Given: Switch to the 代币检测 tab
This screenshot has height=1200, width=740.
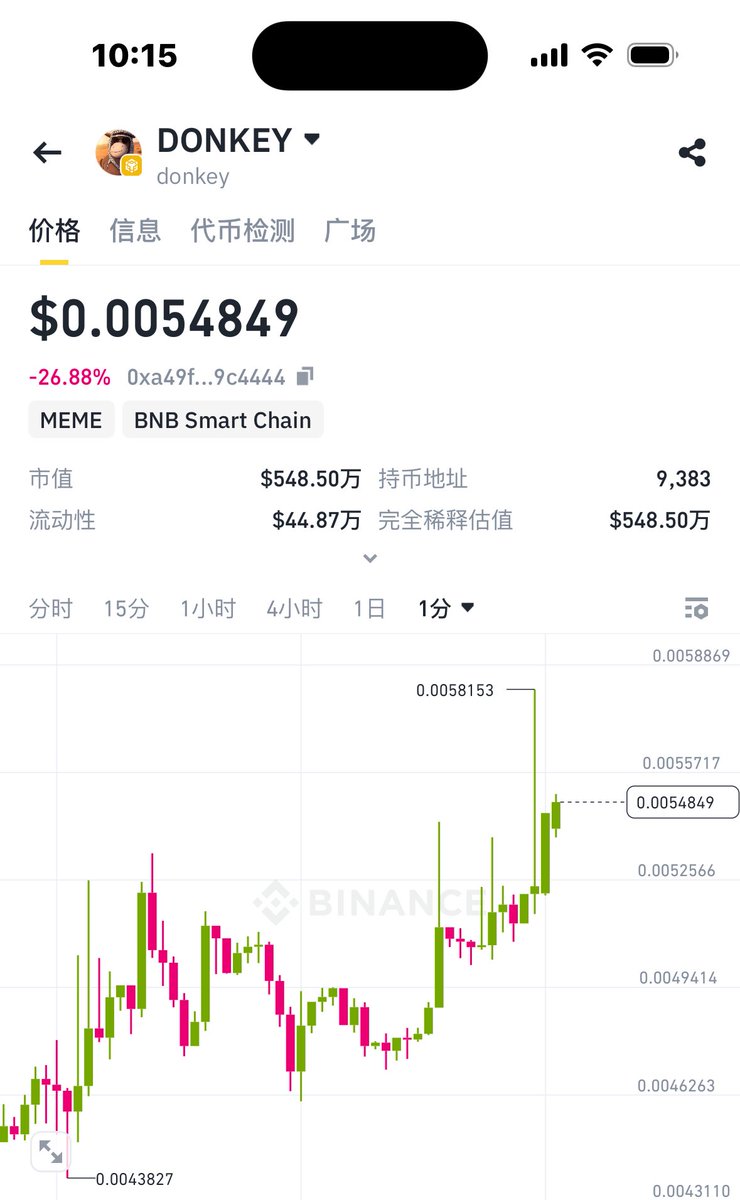Looking at the screenshot, I should pyautogui.click(x=243, y=231).
